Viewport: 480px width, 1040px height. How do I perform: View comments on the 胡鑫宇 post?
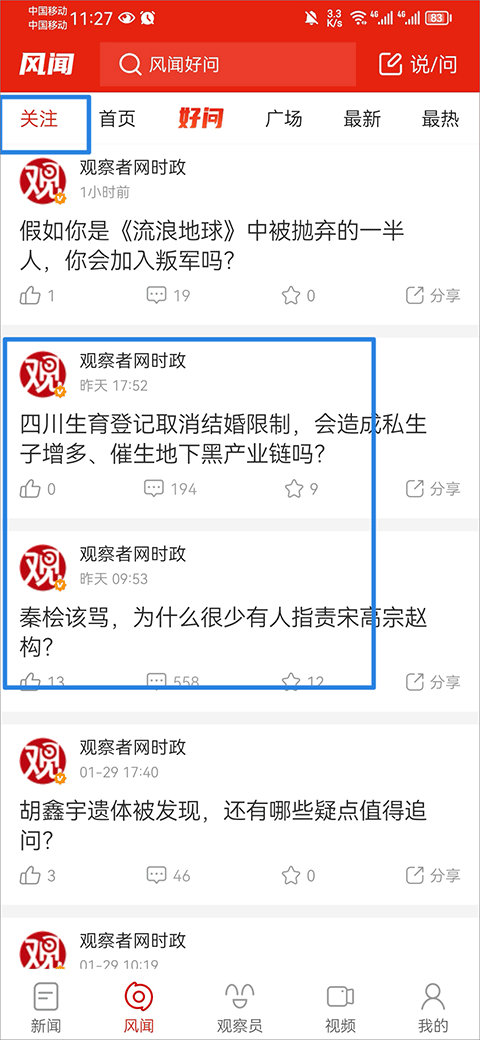coord(168,875)
